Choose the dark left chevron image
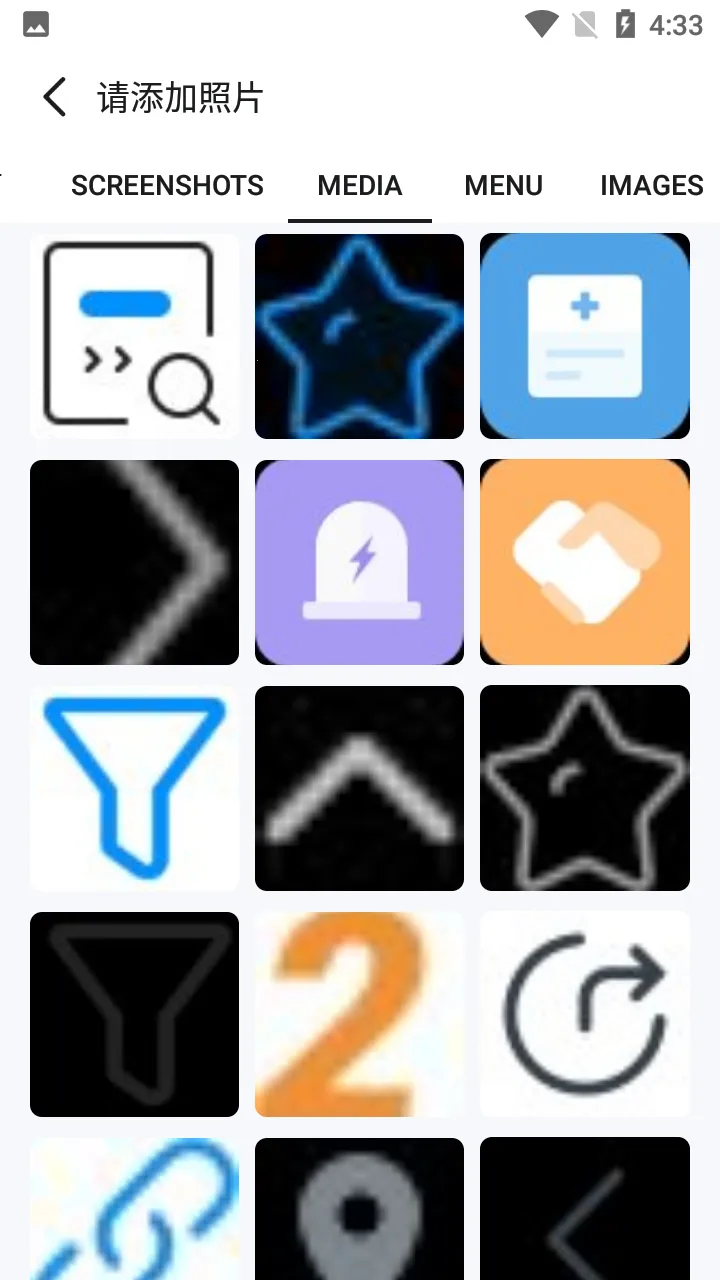 585,1212
